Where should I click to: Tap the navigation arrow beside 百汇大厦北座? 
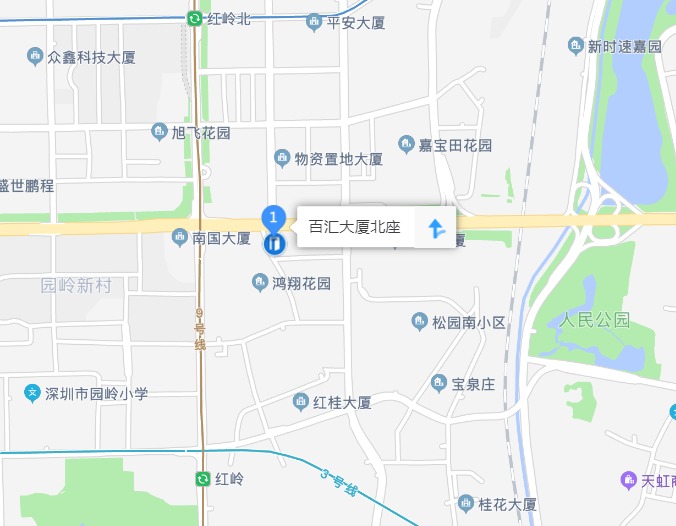tap(436, 228)
